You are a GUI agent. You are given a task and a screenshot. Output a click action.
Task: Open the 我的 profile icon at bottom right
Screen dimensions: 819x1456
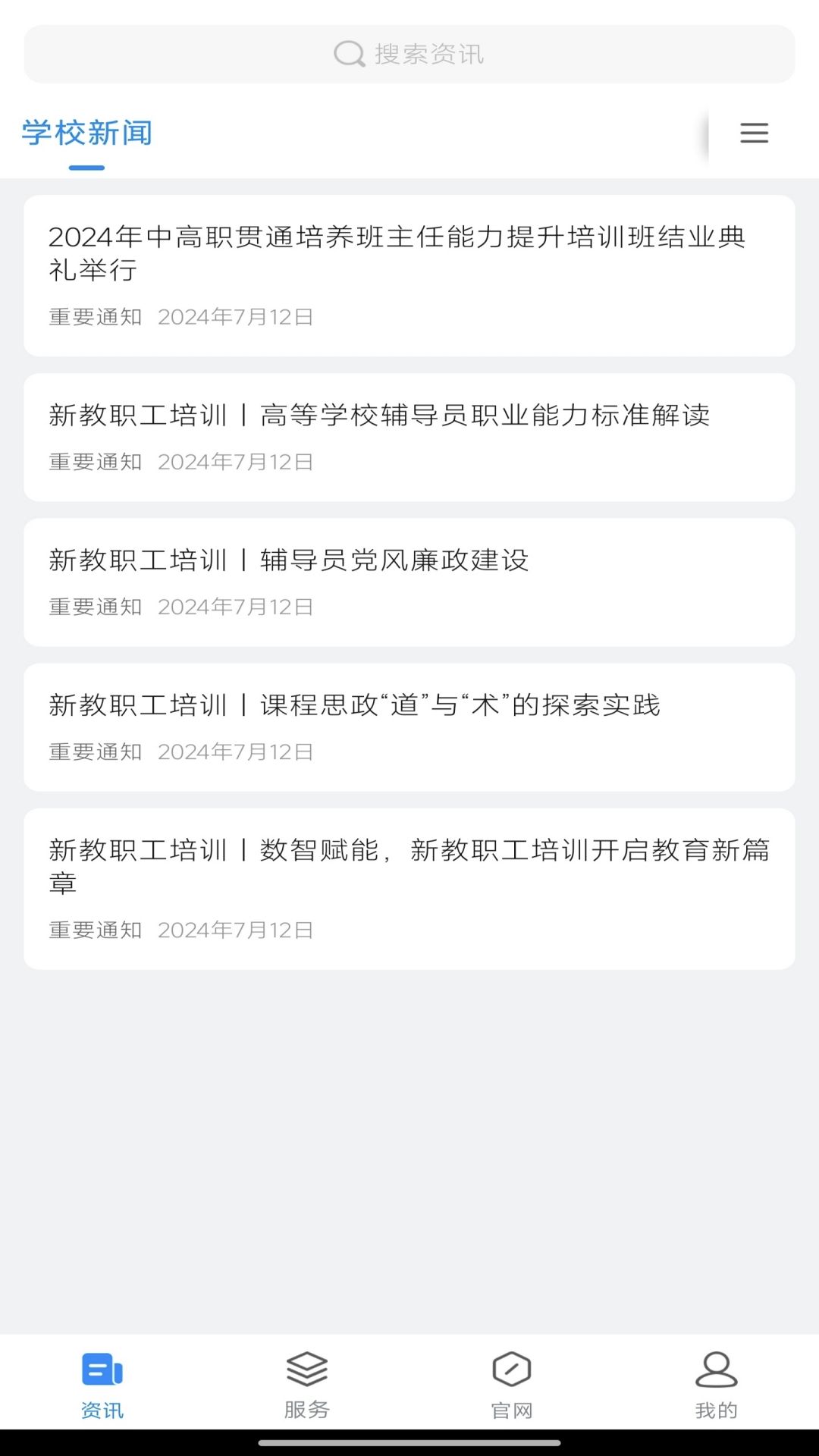pos(717,1370)
